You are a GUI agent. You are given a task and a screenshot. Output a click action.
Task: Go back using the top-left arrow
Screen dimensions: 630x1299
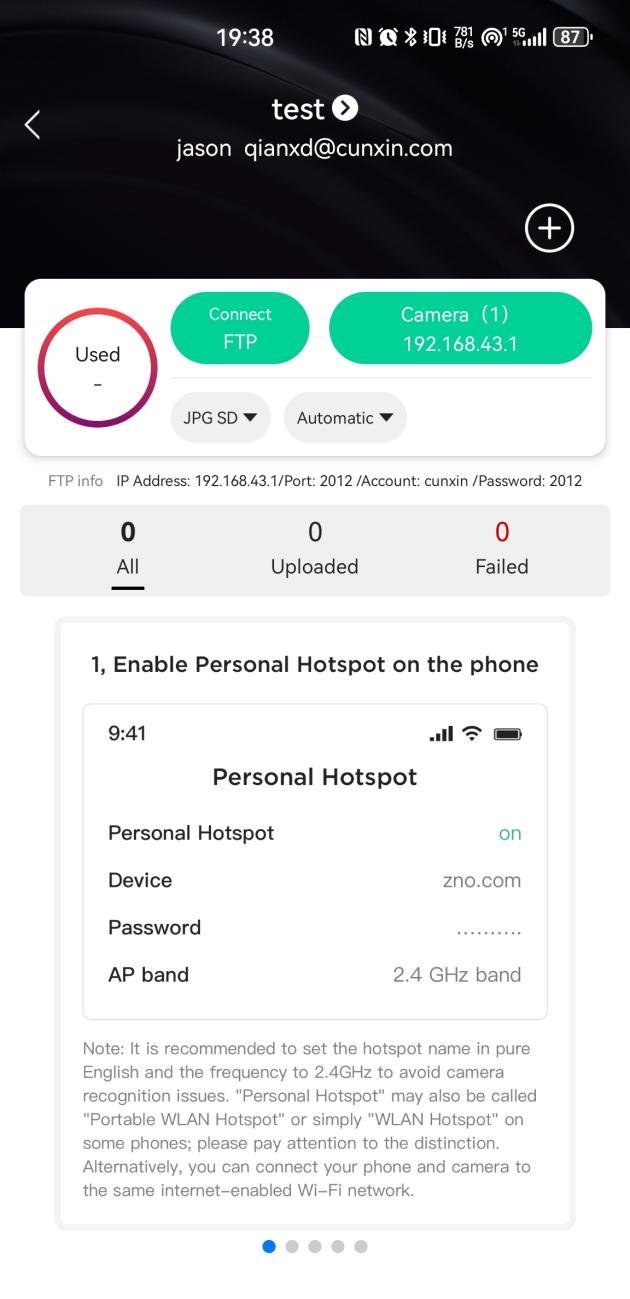pos(32,125)
